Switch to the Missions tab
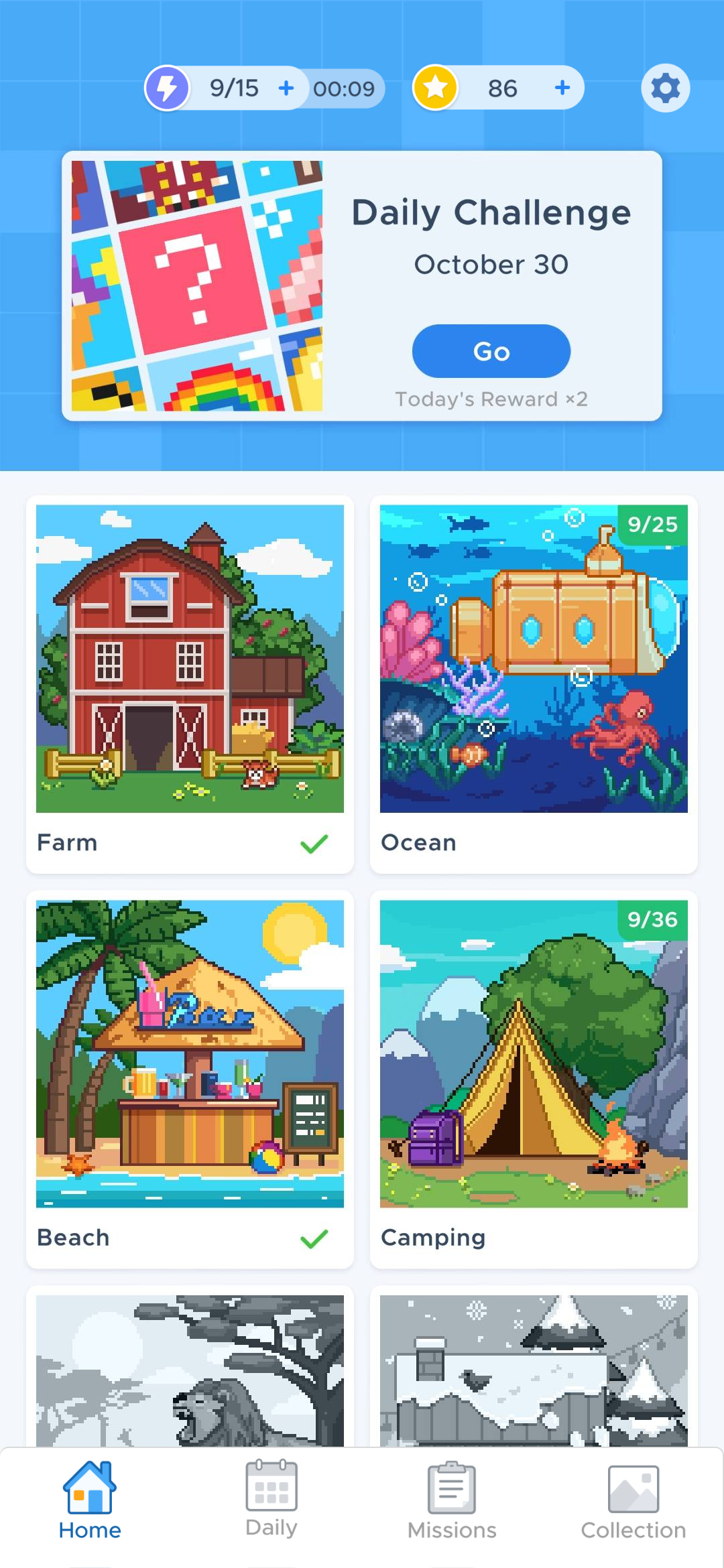Image resolution: width=724 pixels, height=1568 pixels. pyautogui.click(x=452, y=1501)
